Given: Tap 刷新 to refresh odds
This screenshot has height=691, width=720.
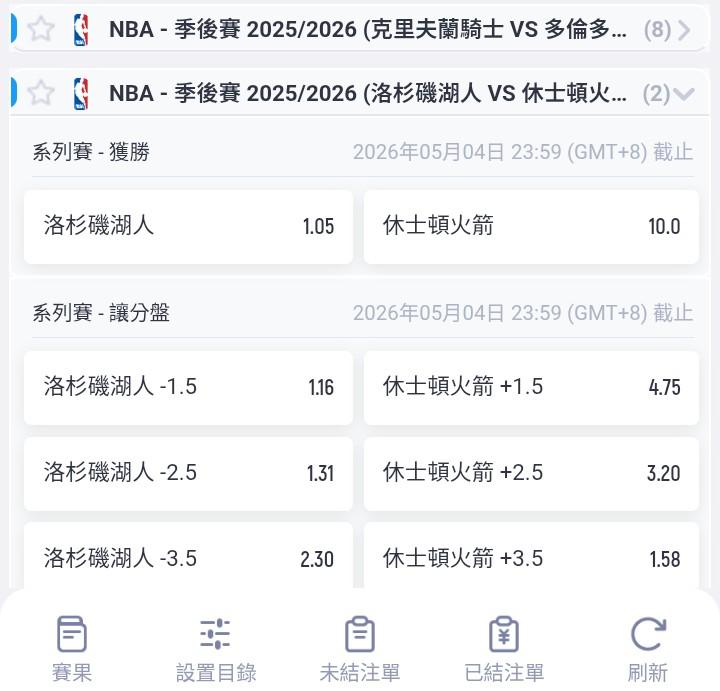Looking at the screenshot, I should click(648, 649).
